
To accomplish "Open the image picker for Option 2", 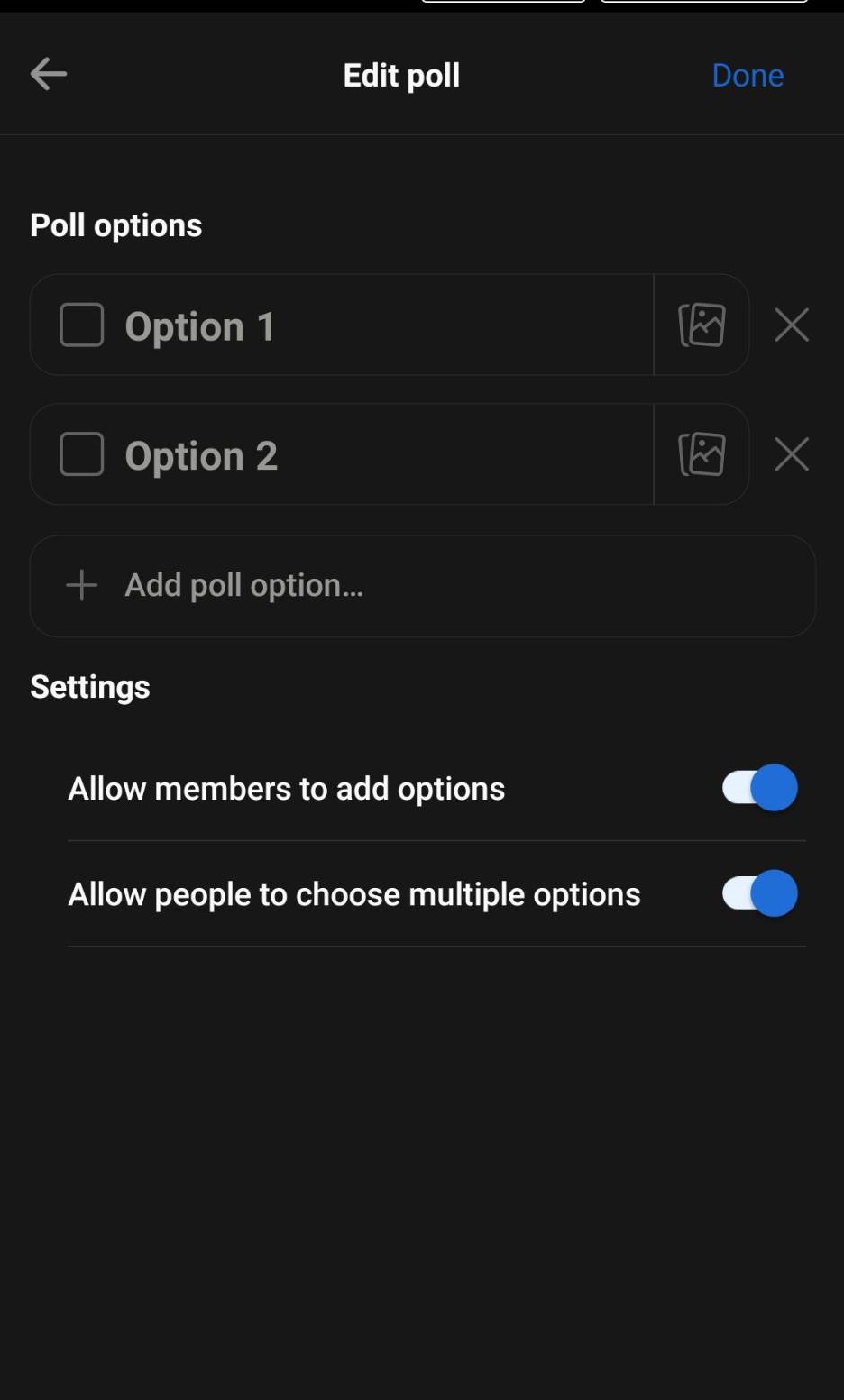I will [x=702, y=454].
